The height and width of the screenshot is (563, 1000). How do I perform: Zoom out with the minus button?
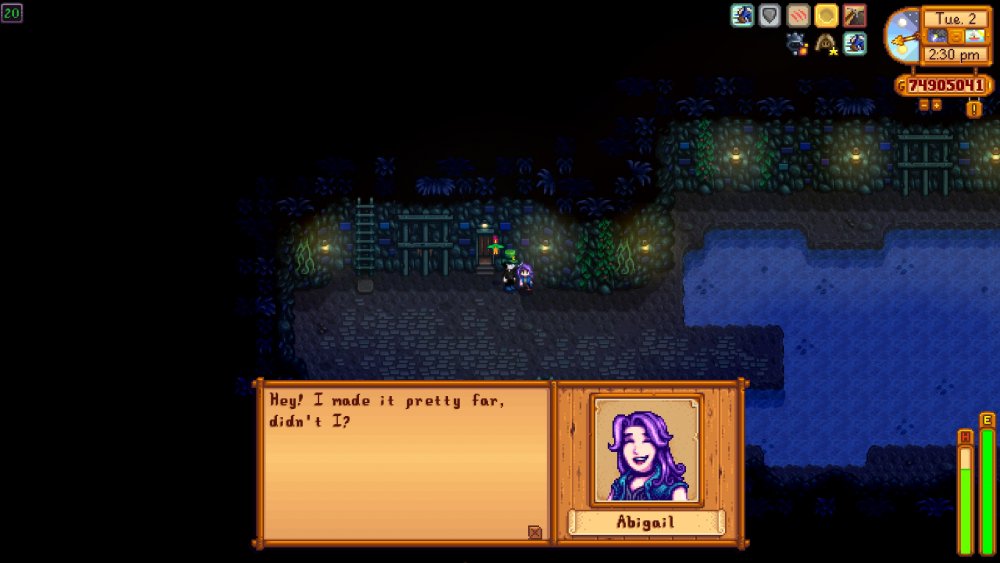point(923,105)
